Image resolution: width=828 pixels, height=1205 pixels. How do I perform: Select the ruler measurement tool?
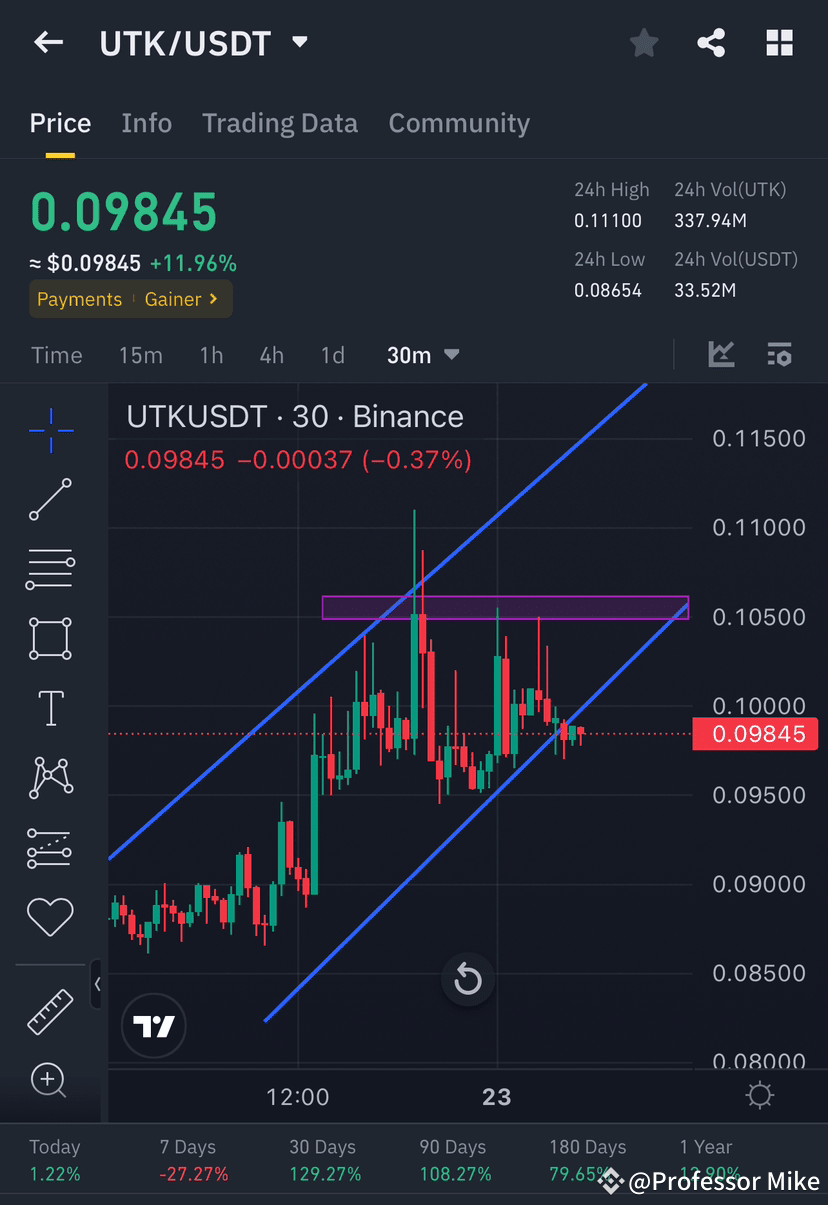point(50,1010)
